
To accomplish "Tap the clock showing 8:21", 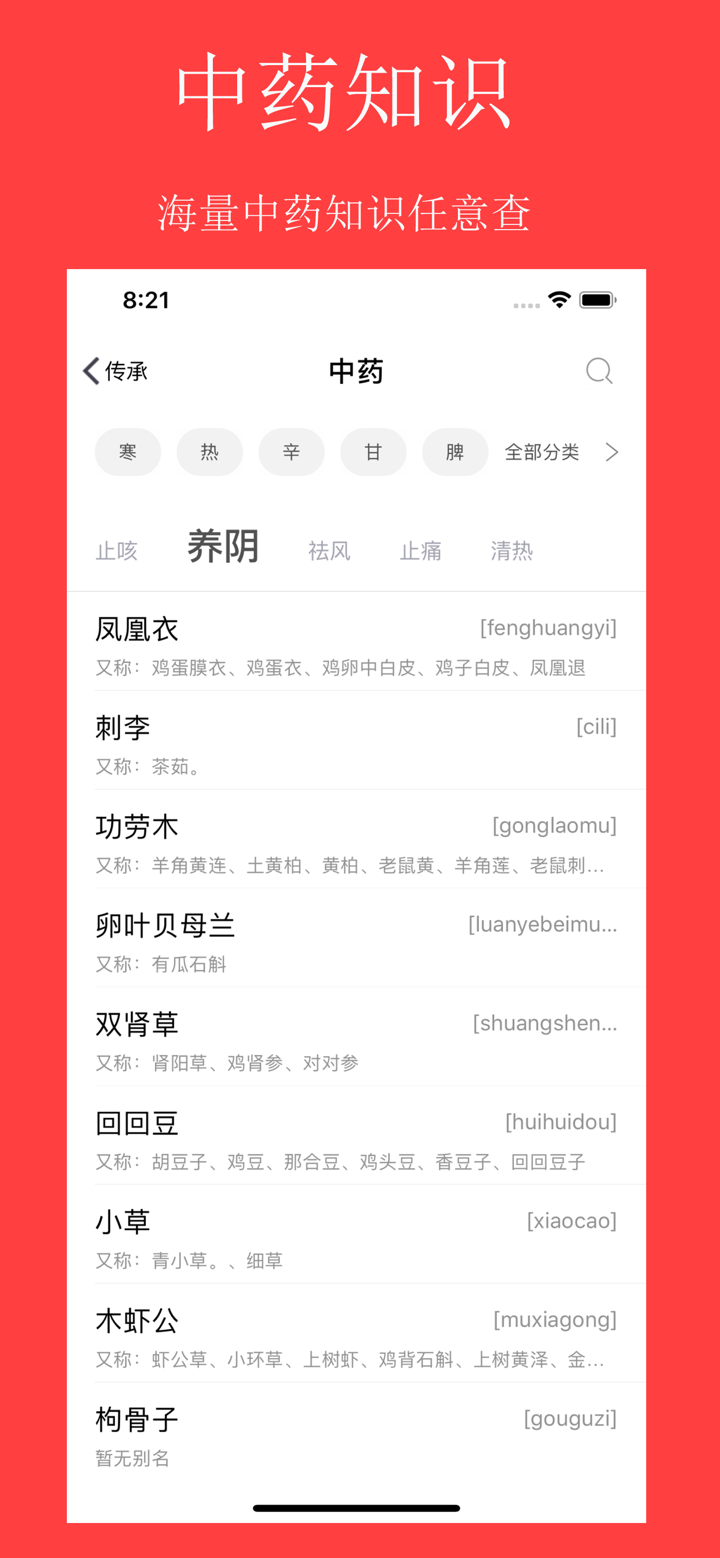I will tap(145, 299).
